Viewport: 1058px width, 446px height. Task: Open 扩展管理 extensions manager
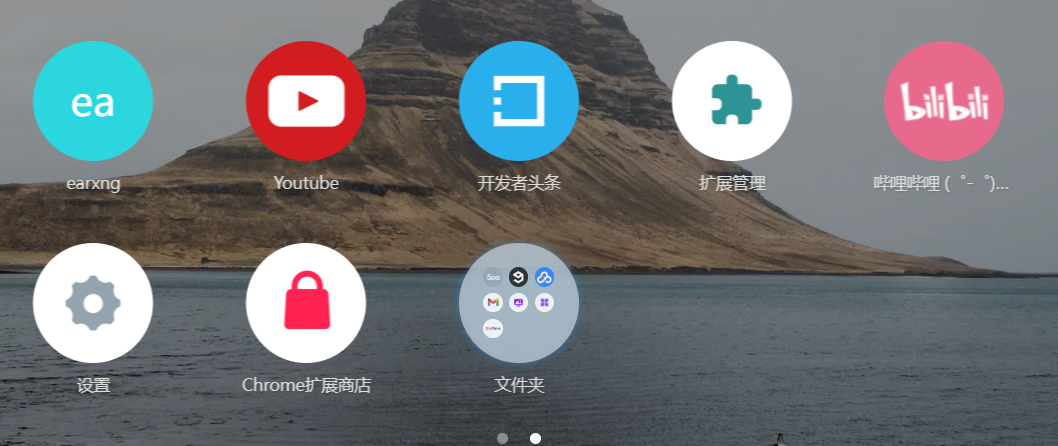[732, 101]
